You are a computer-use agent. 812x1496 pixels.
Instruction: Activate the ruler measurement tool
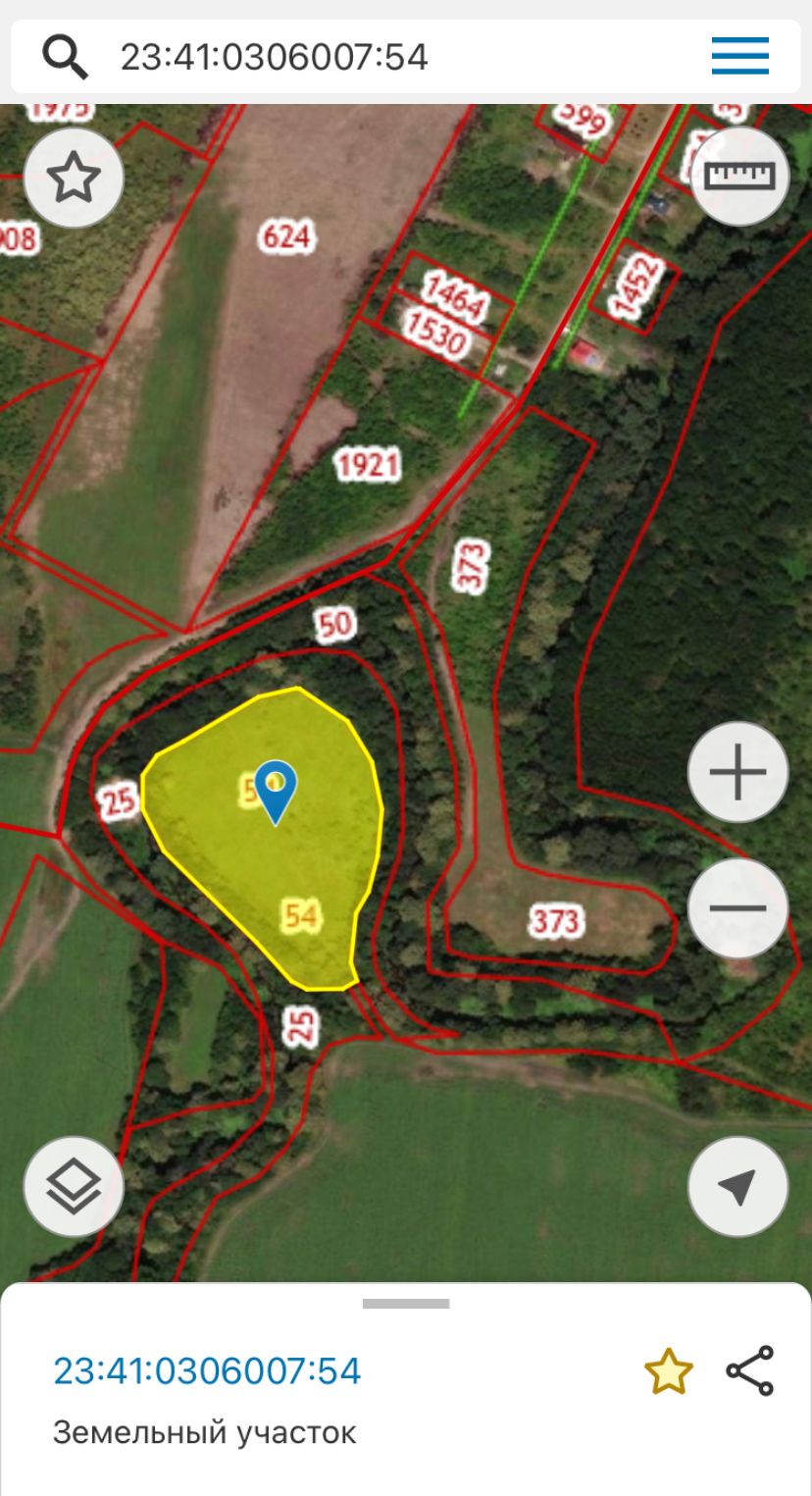click(739, 177)
